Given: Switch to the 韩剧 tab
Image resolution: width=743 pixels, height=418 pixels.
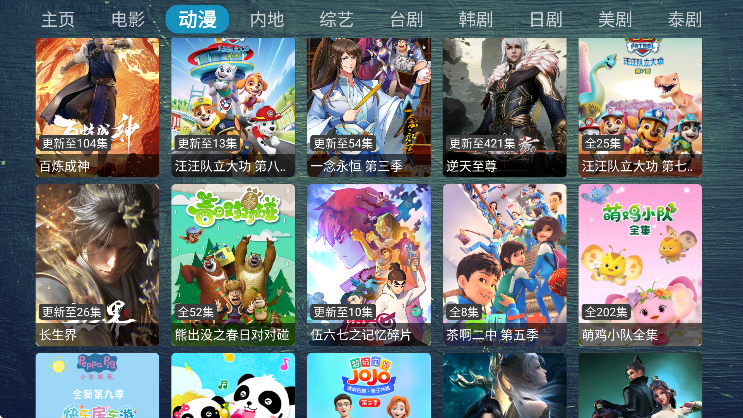Looking at the screenshot, I should click(475, 19).
